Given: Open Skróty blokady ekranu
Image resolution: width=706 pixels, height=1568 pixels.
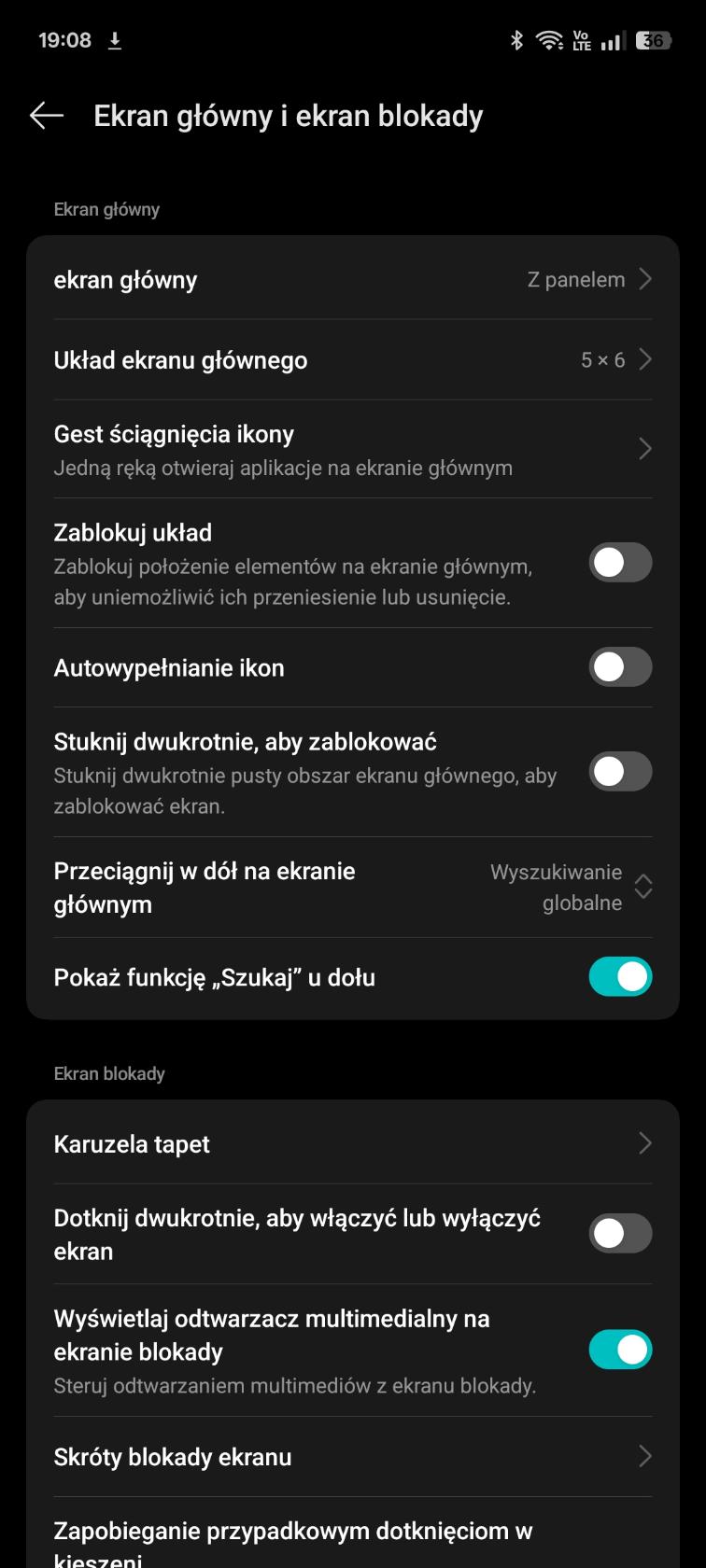Looking at the screenshot, I should tap(353, 1456).
